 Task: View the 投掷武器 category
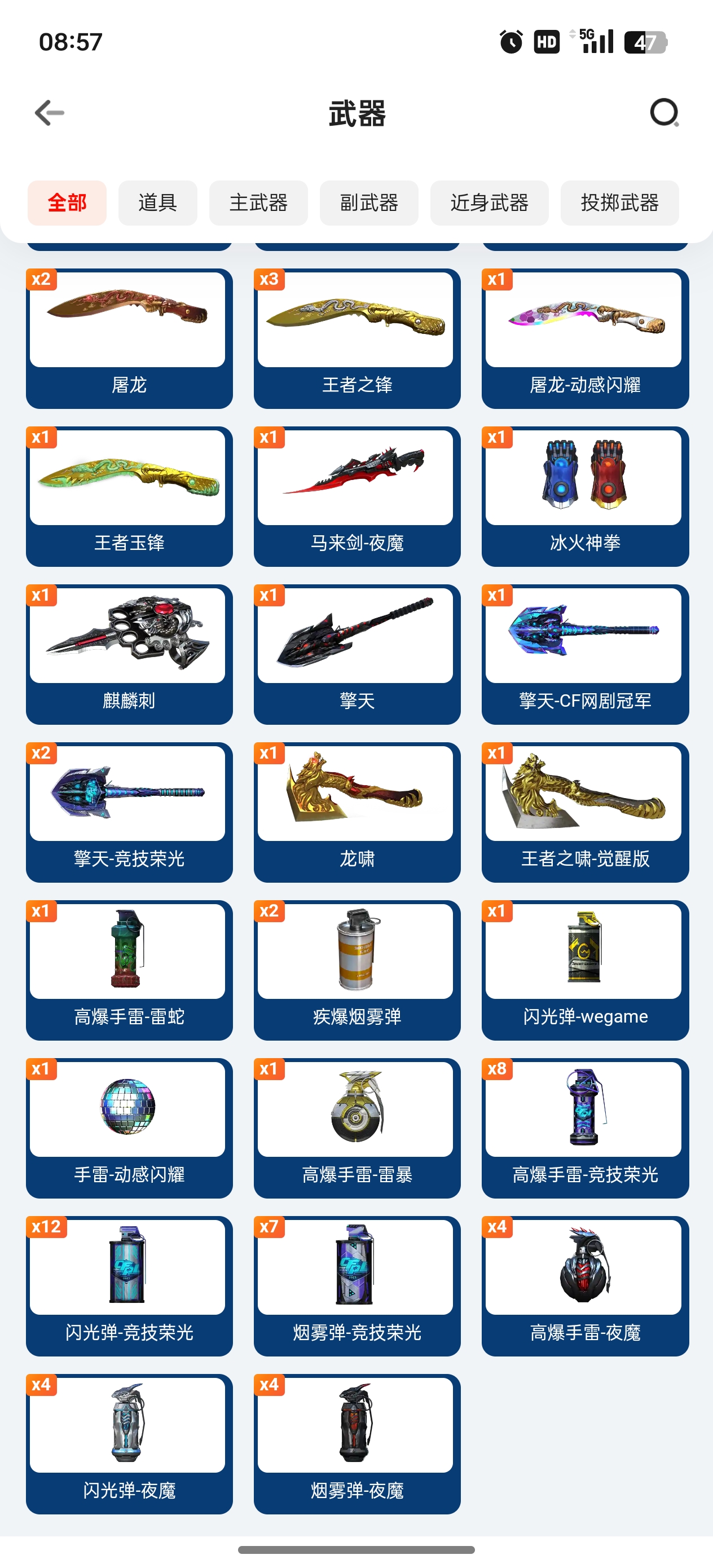[x=619, y=202]
